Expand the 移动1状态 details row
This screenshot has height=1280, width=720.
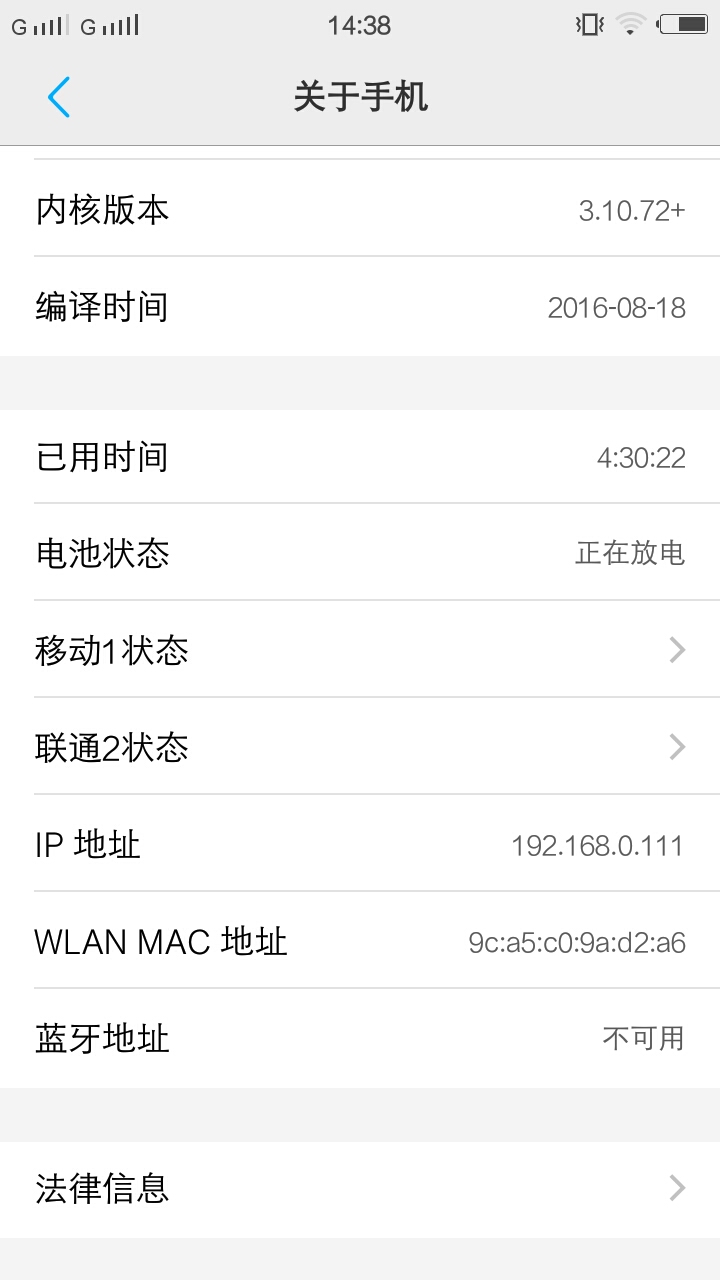(678, 650)
